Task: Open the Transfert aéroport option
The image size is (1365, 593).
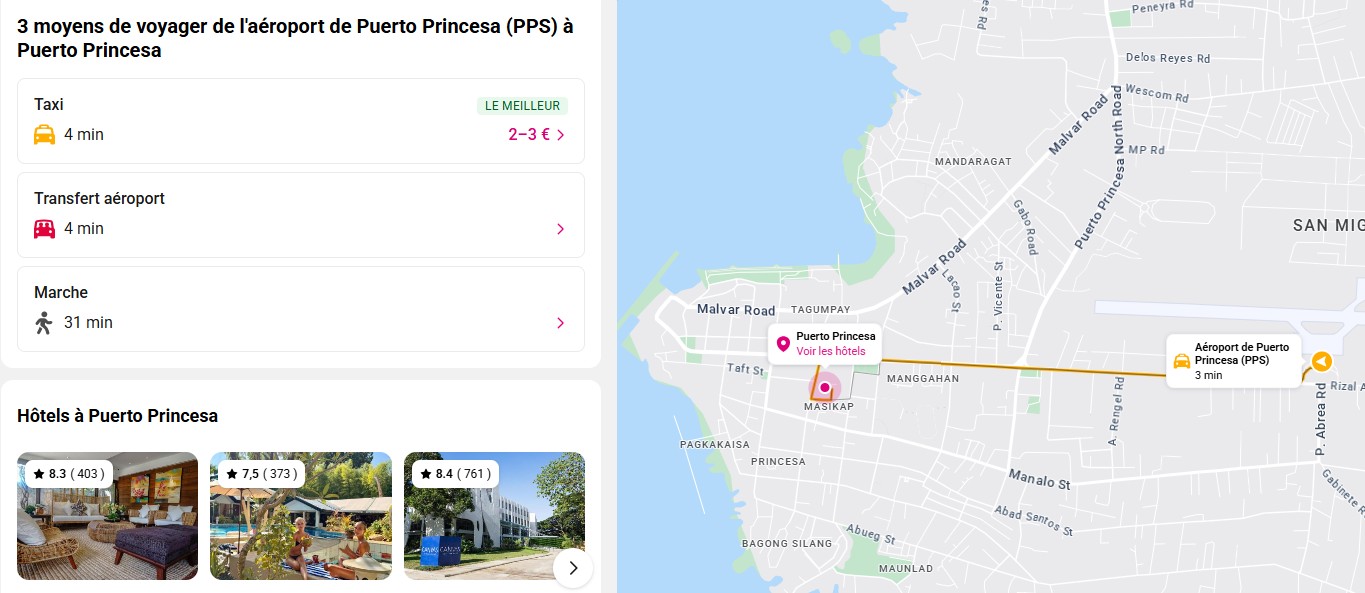Action: (x=300, y=214)
